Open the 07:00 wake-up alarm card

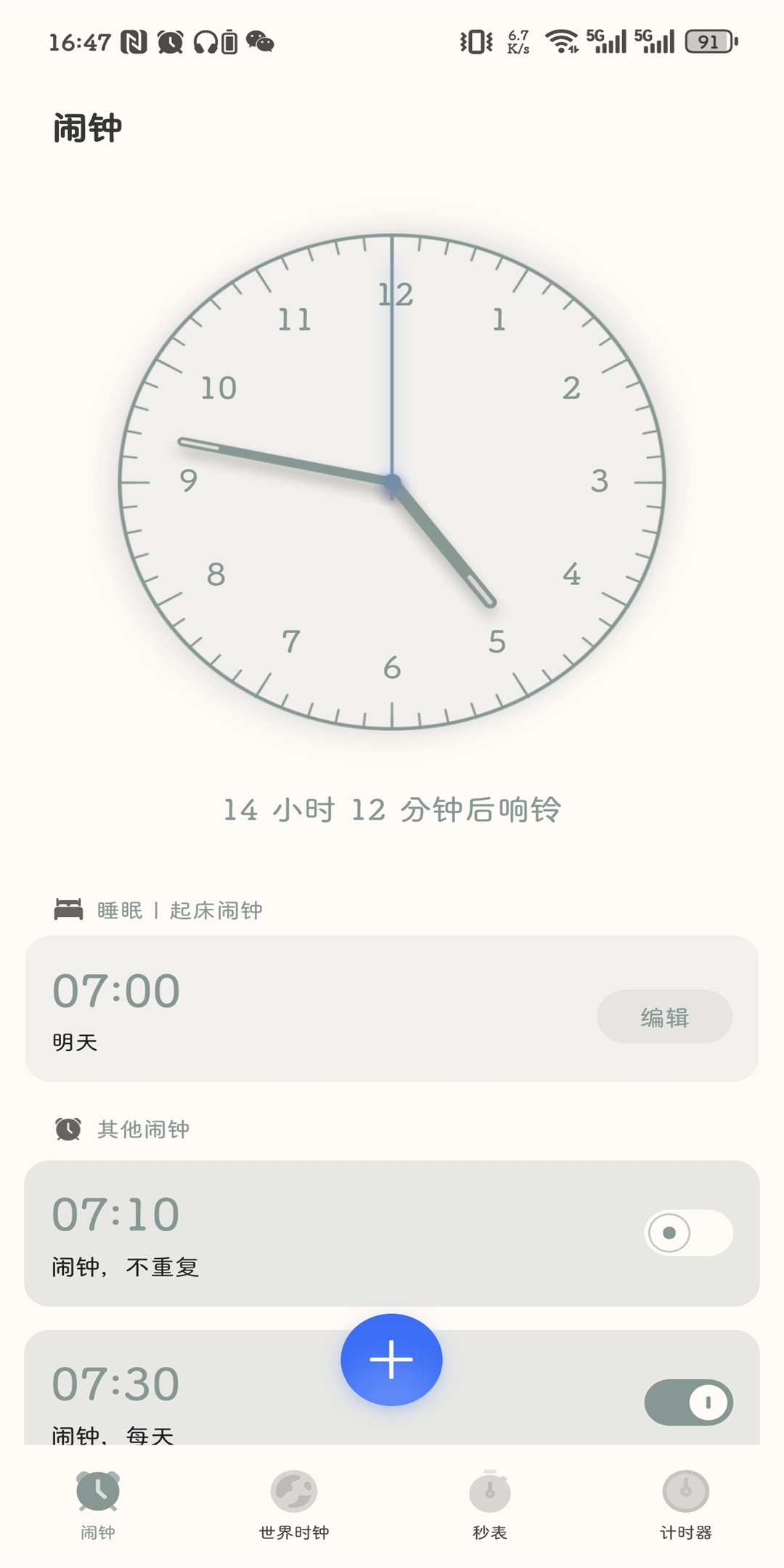click(x=290, y=1009)
